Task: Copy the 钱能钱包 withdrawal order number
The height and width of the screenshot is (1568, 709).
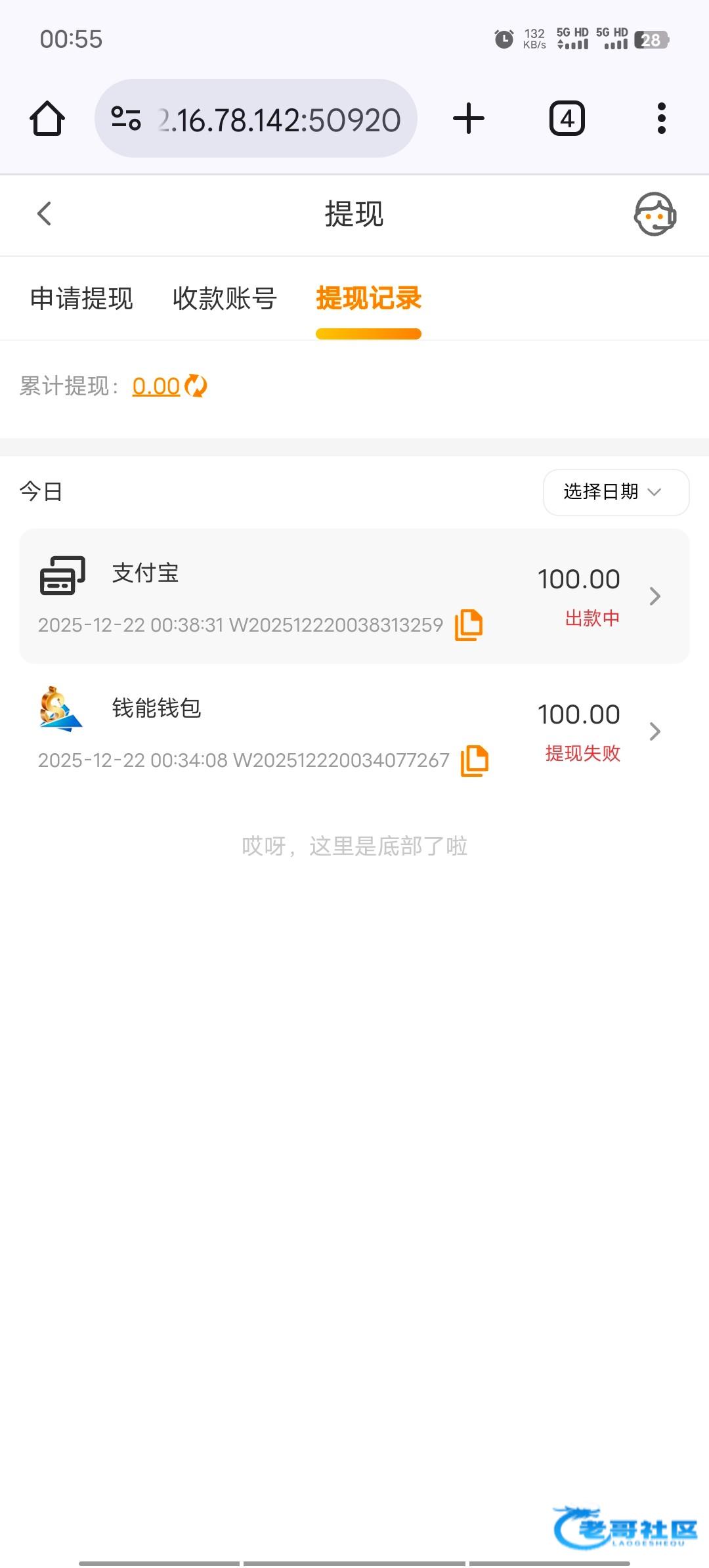Action: coord(475,760)
